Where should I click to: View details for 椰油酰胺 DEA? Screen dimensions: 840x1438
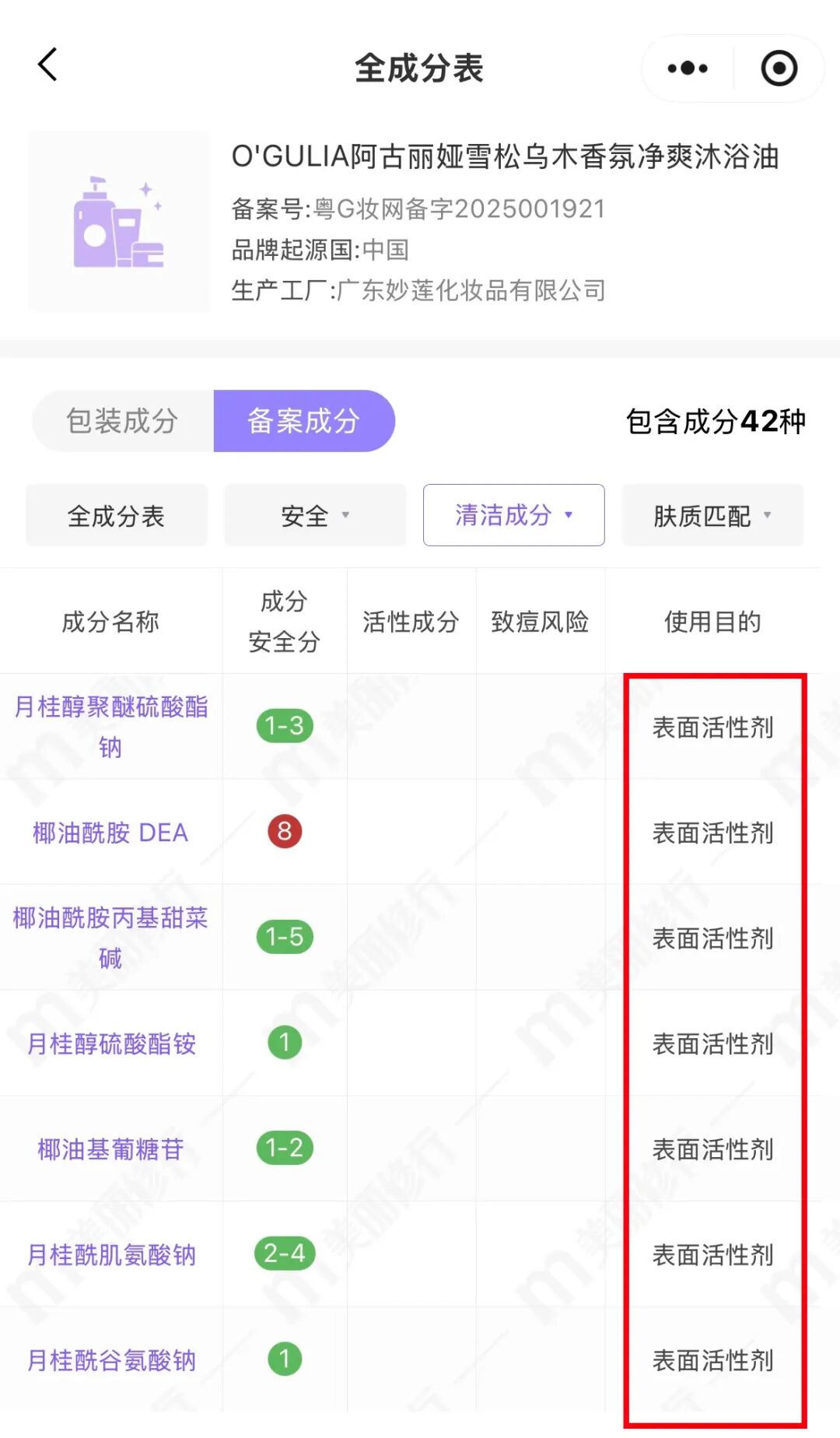click(110, 833)
